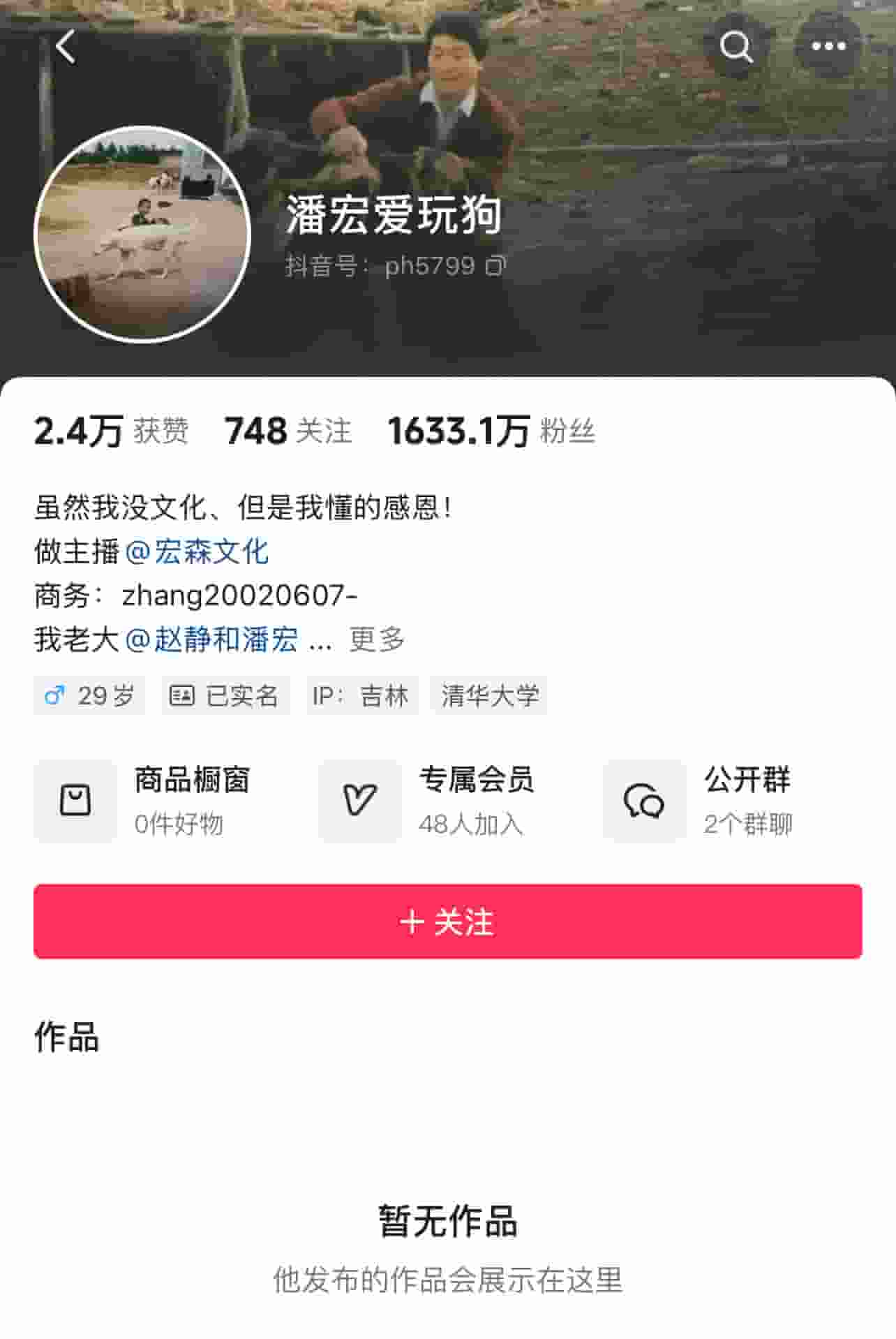Image resolution: width=896 pixels, height=1339 pixels.
Task: Click the IP location tag 吉林
Action: [361, 695]
